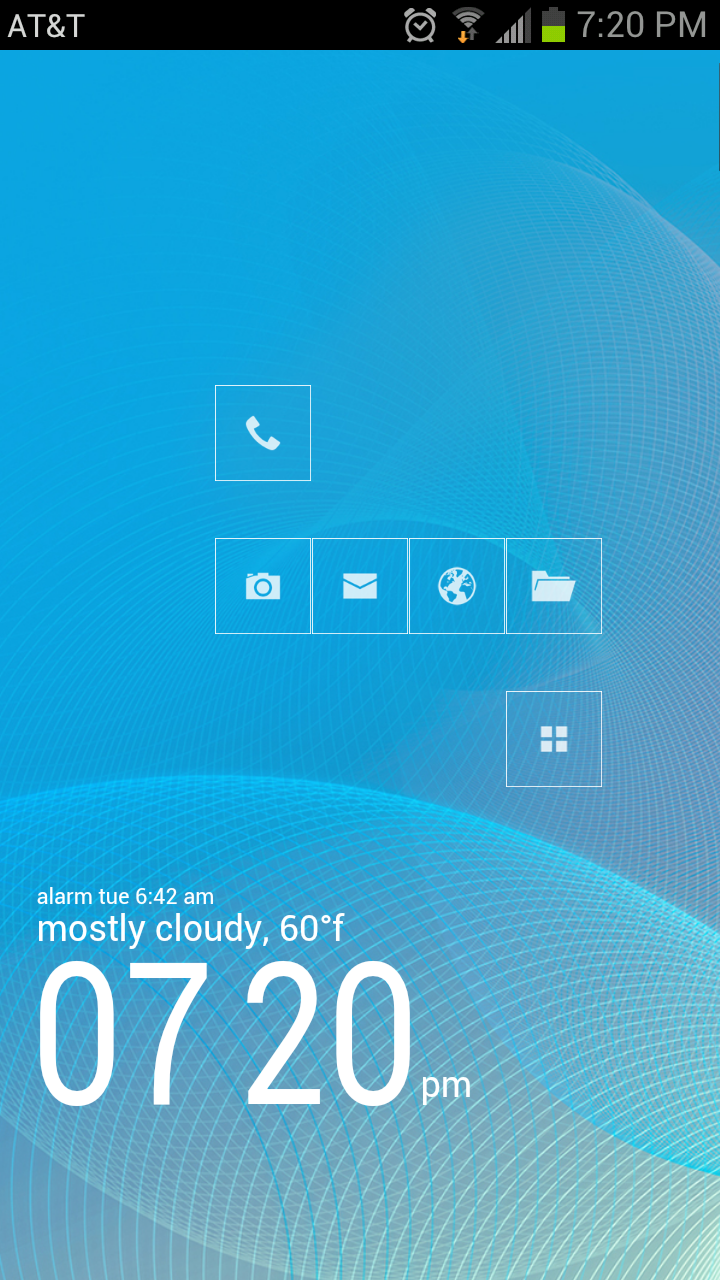The width and height of the screenshot is (720, 1280).
Task: Tap the large 07 20 clock widget
Action: pos(225,1035)
